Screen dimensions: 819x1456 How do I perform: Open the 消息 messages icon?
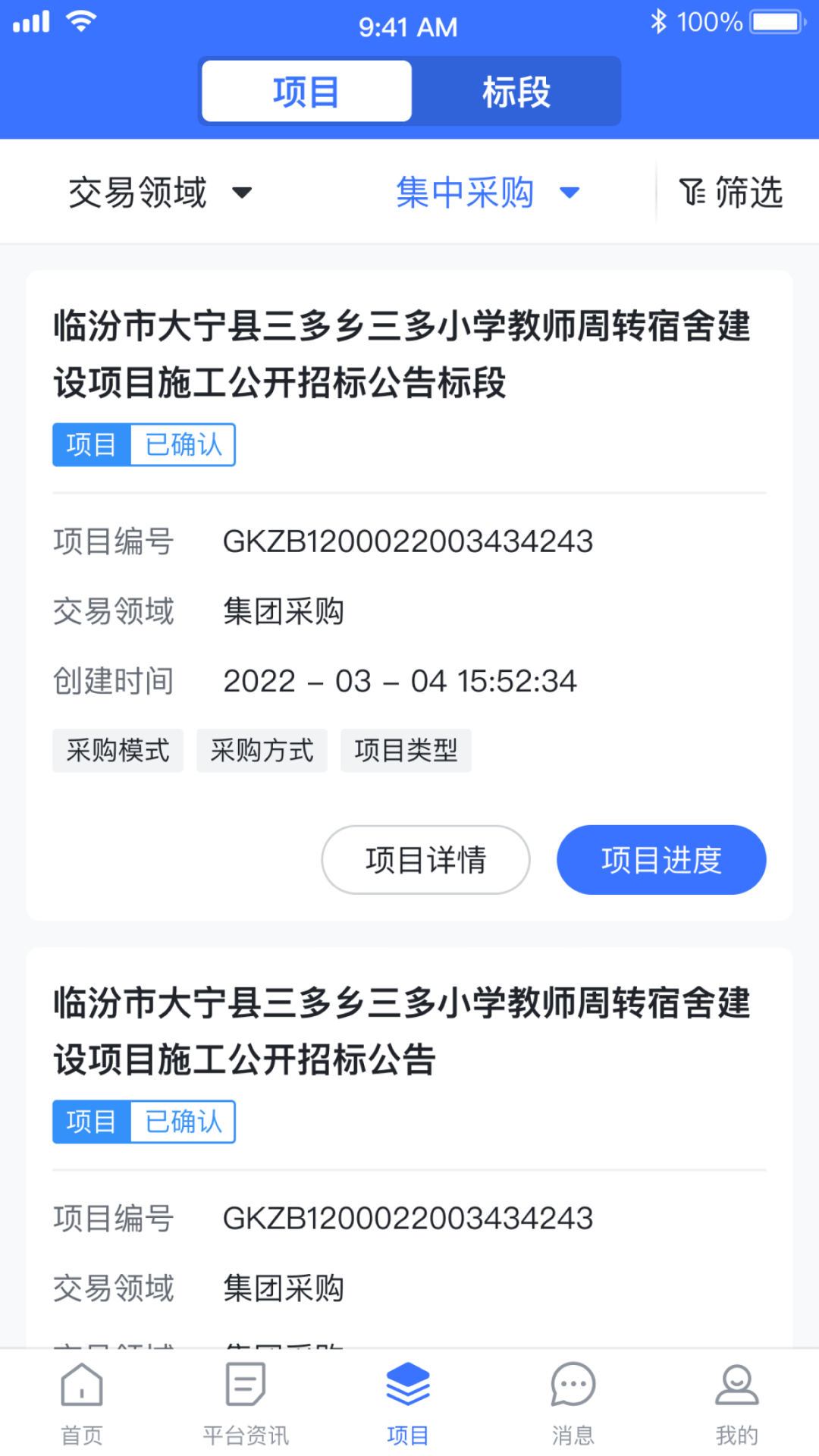[x=573, y=1399]
